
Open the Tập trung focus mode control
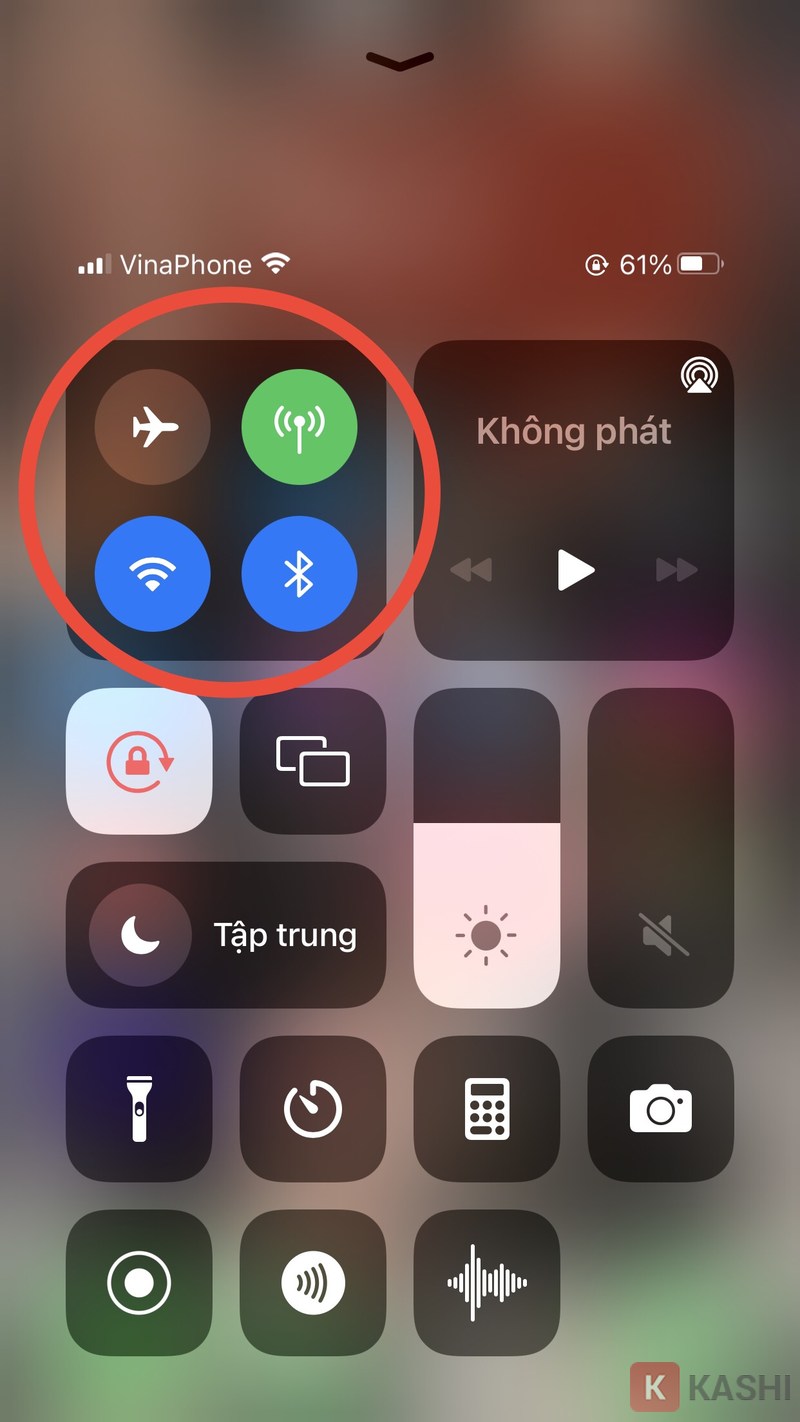(227, 934)
